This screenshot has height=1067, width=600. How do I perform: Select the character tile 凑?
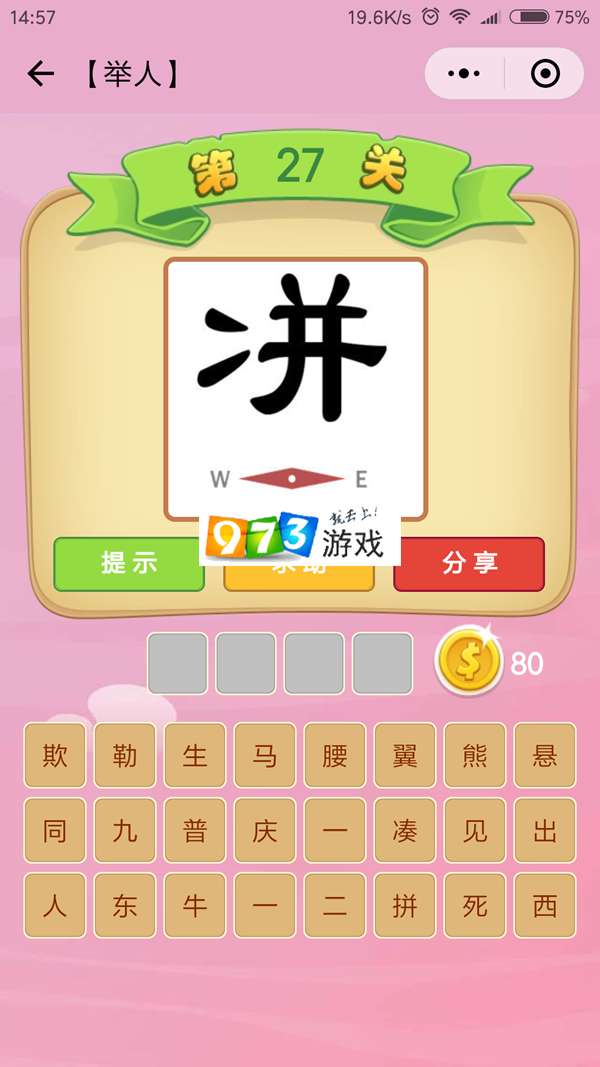coord(405,831)
